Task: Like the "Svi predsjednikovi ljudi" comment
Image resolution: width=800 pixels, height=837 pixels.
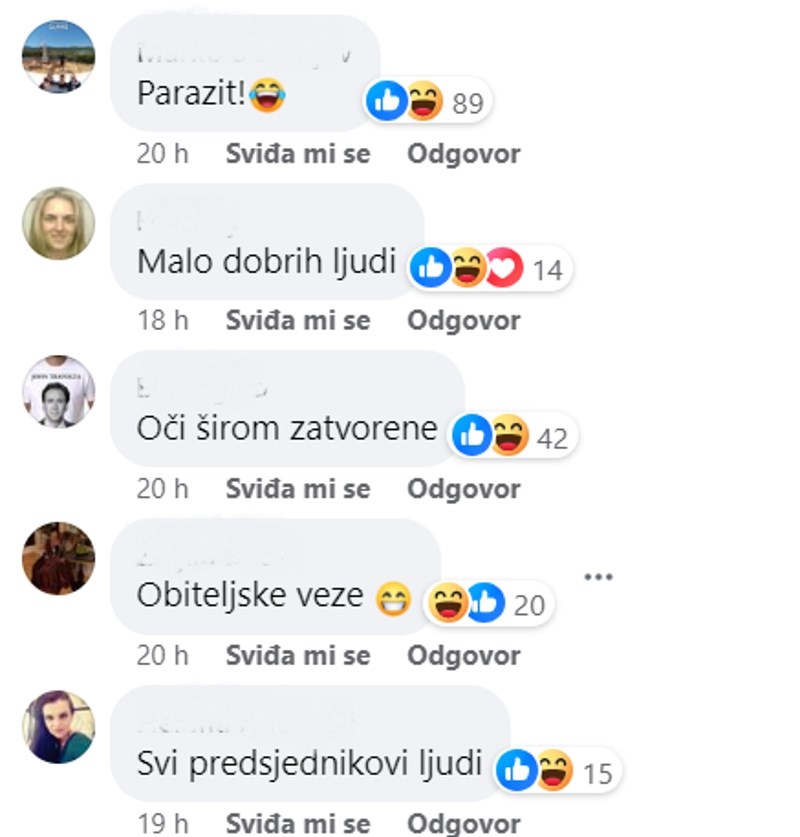Action: pos(298,824)
